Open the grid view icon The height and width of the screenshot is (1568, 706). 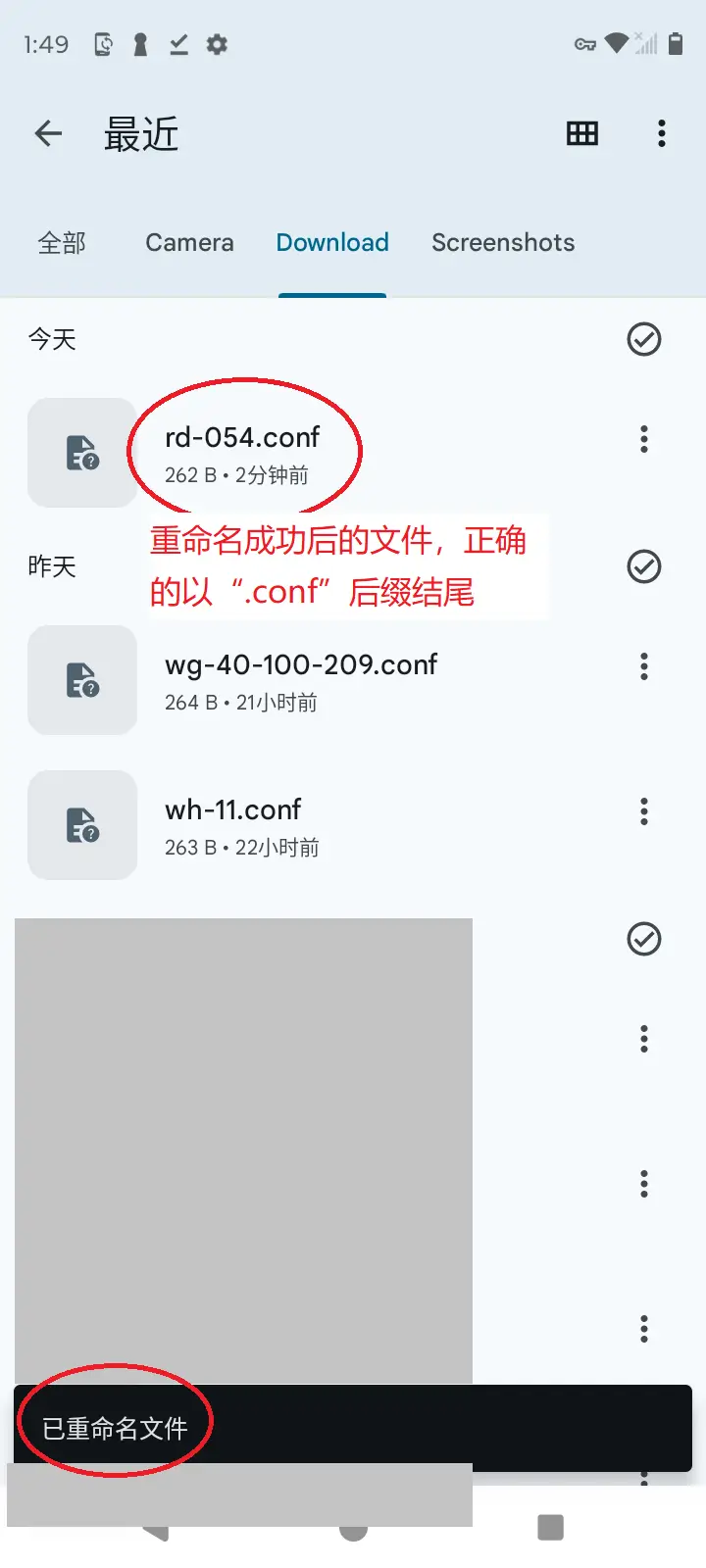[x=582, y=132]
